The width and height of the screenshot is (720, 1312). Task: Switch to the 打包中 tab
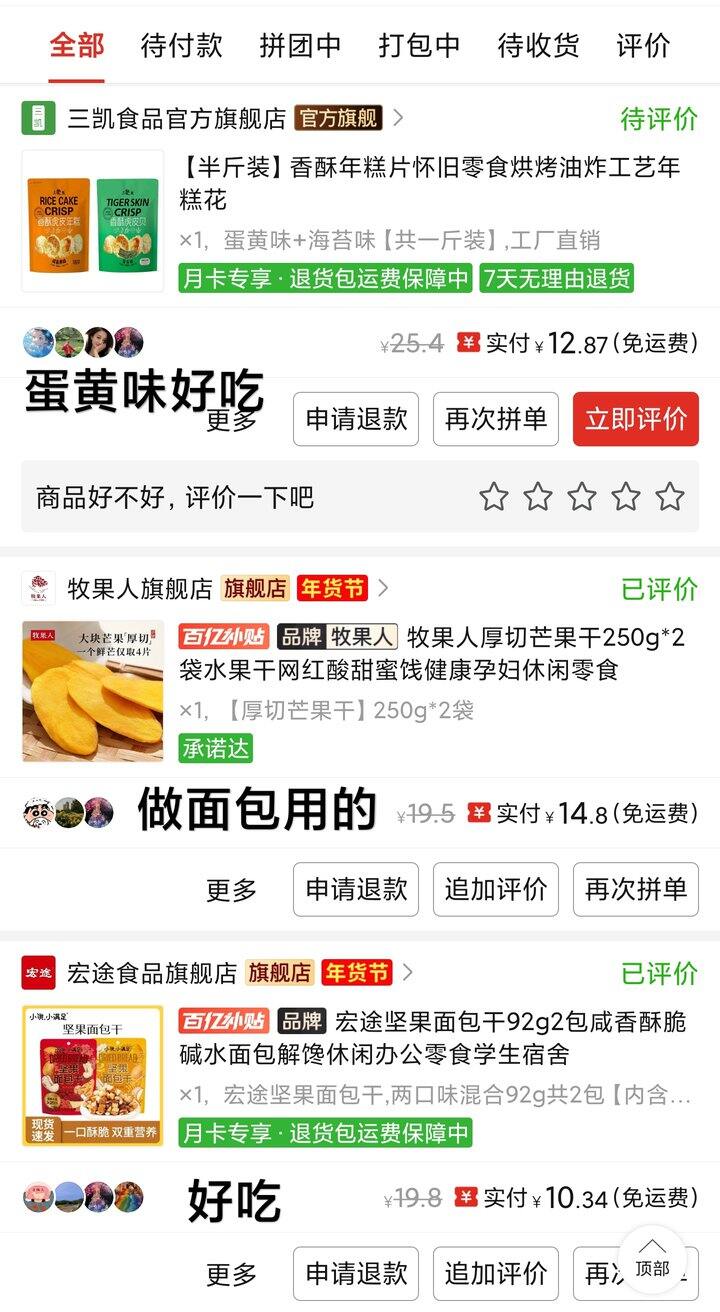pos(419,45)
